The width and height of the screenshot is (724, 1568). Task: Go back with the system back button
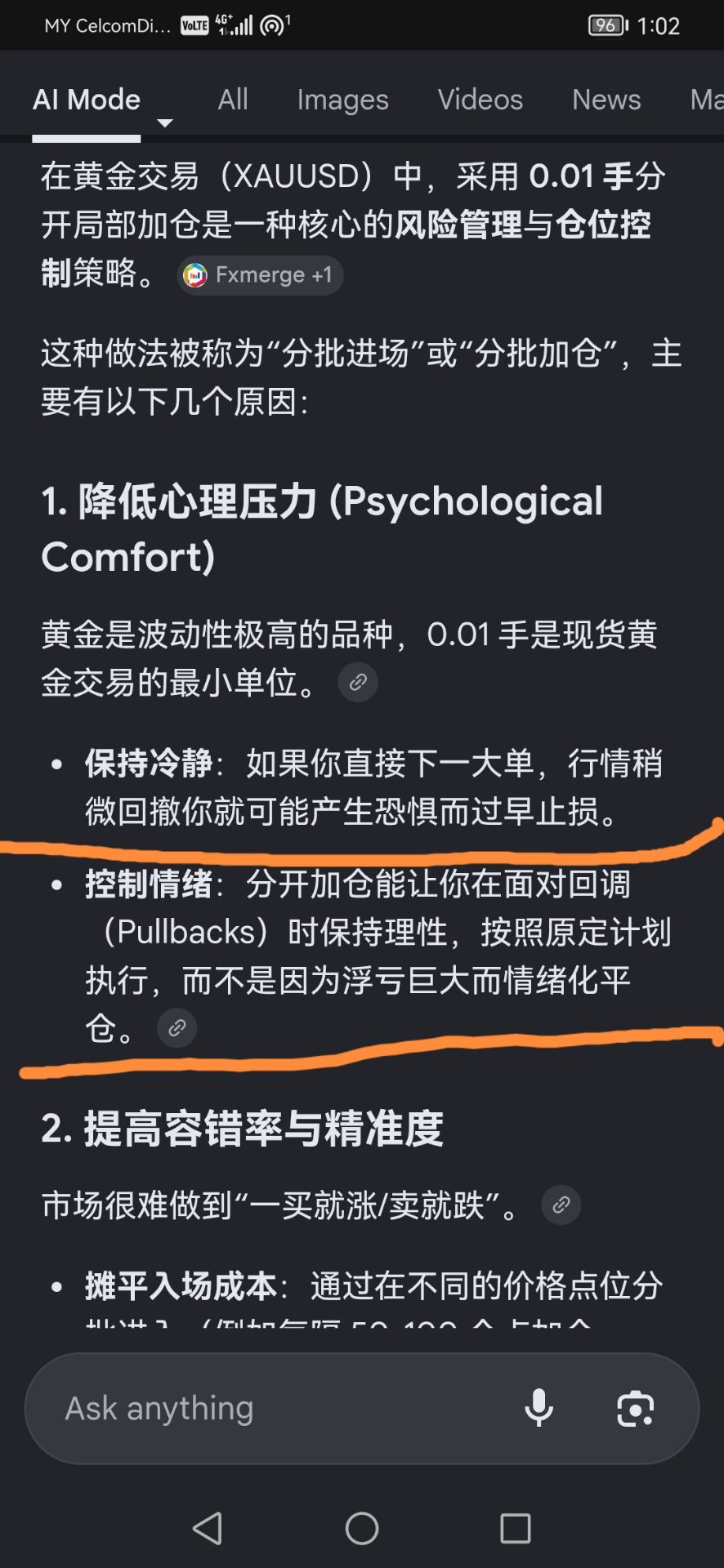pyautogui.click(x=208, y=1528)
